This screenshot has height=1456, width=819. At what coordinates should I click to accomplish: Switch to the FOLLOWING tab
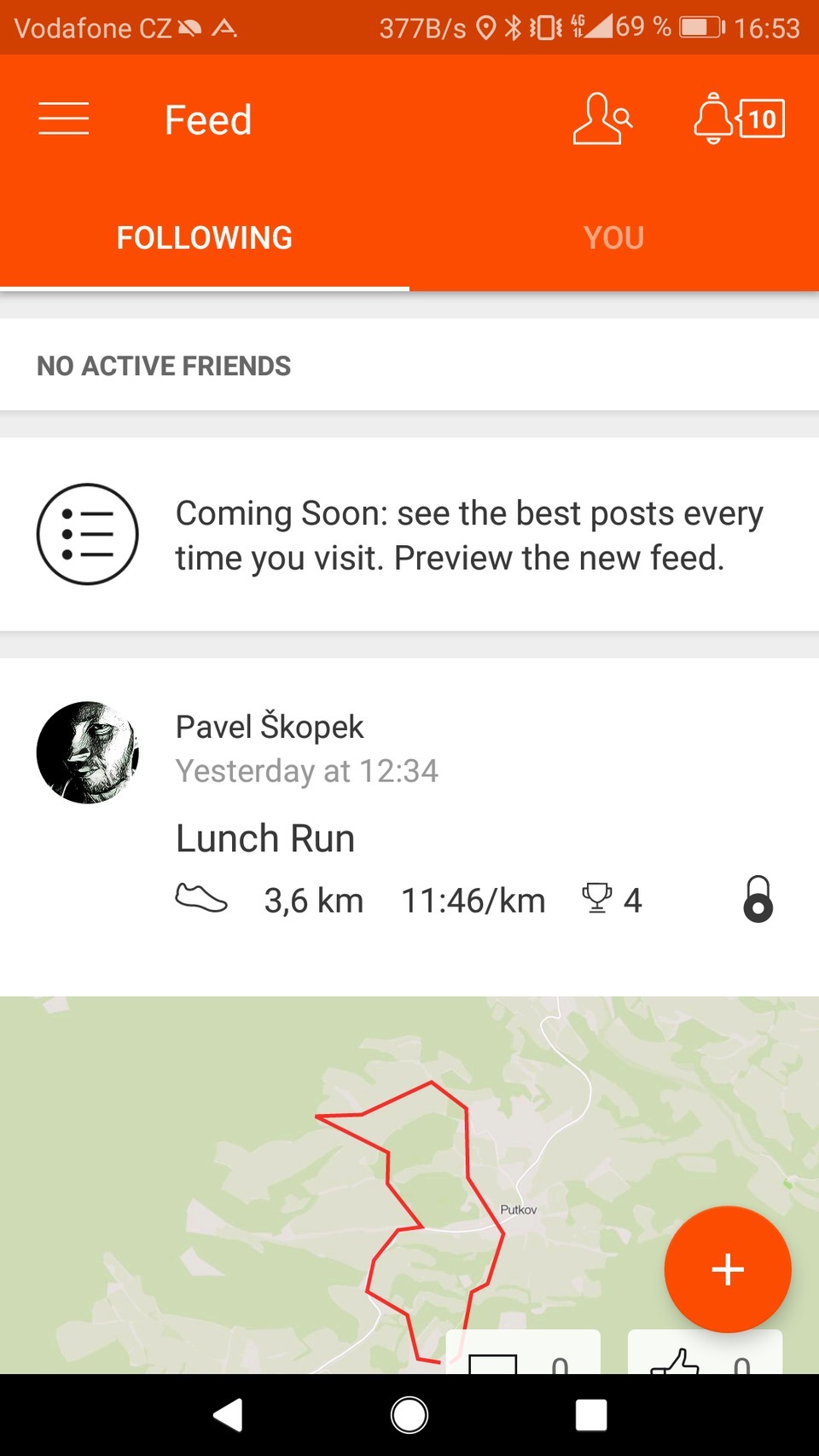tap(204, 237)
